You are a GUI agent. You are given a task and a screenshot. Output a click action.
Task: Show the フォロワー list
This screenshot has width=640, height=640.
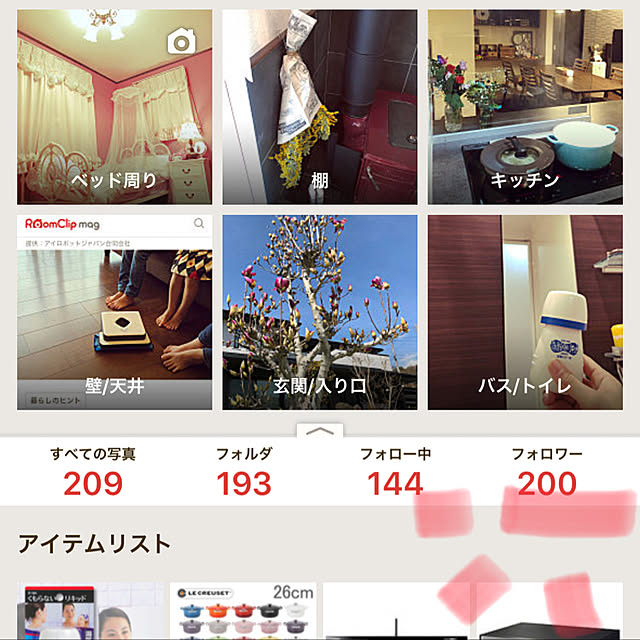[546, 472]
